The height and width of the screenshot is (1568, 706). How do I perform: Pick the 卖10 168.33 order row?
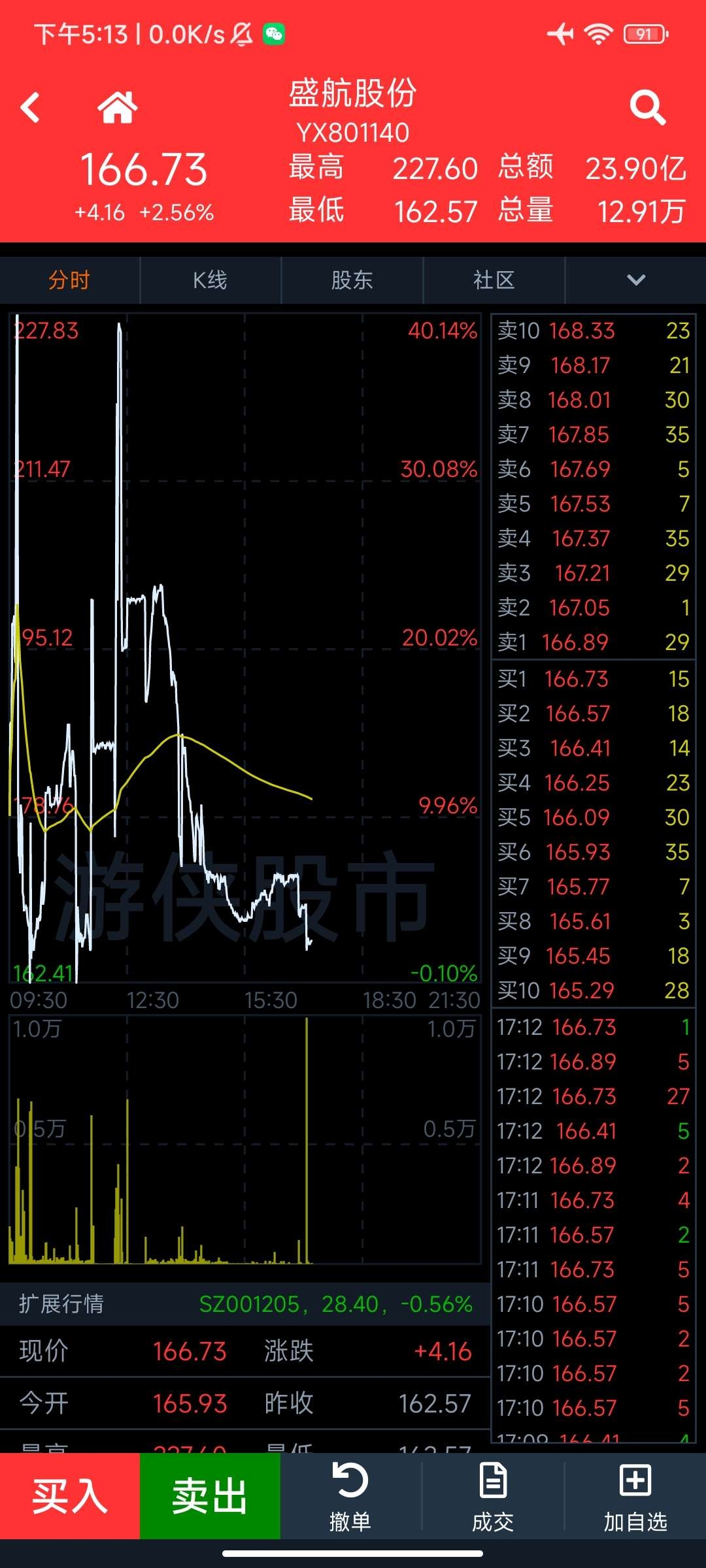594,331
